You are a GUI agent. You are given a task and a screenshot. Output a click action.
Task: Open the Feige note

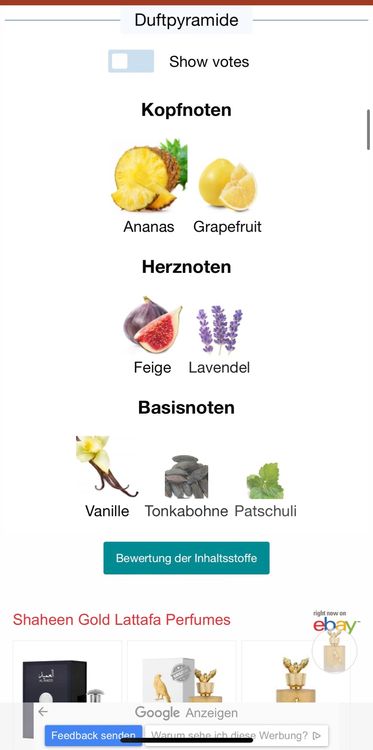point(153,336)
